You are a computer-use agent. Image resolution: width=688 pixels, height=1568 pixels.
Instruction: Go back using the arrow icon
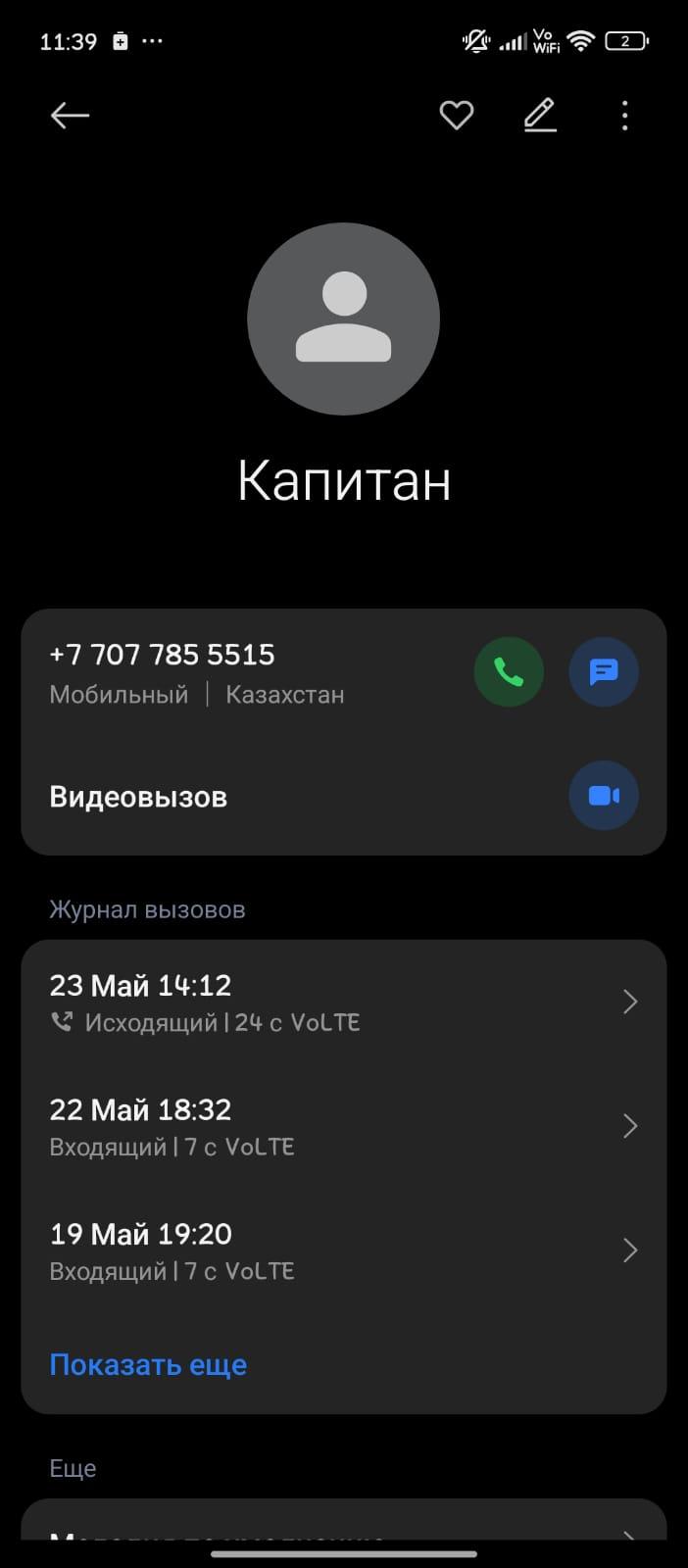(x=70, y=116)
